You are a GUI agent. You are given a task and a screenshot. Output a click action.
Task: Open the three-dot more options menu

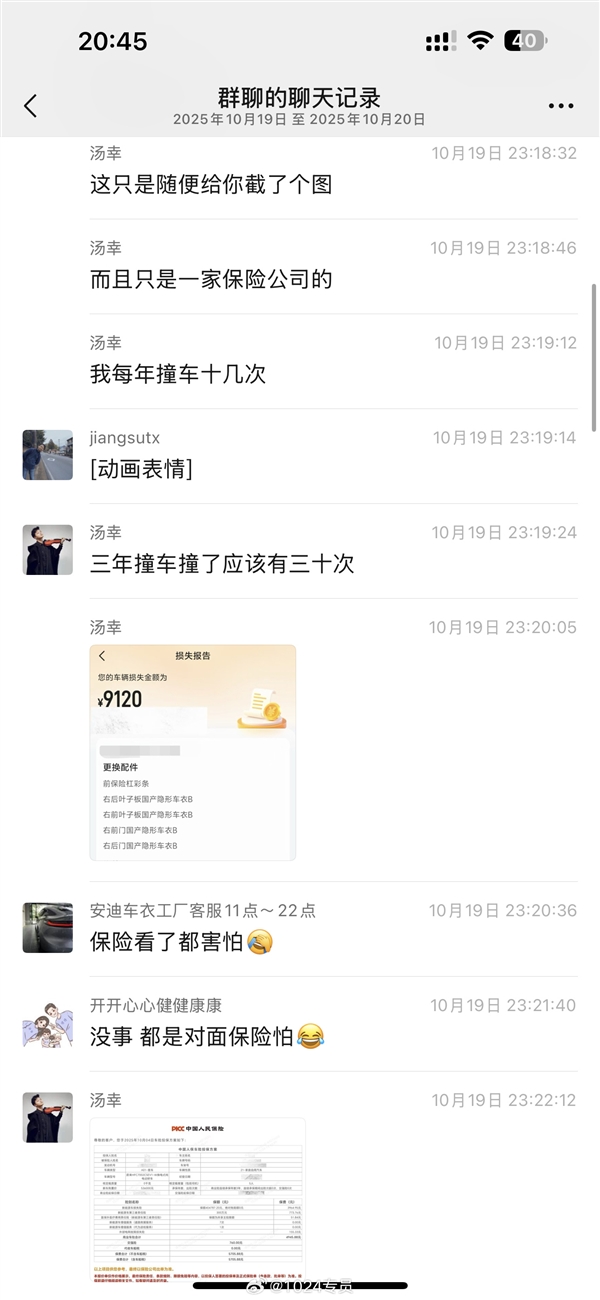tap(561, 106)
